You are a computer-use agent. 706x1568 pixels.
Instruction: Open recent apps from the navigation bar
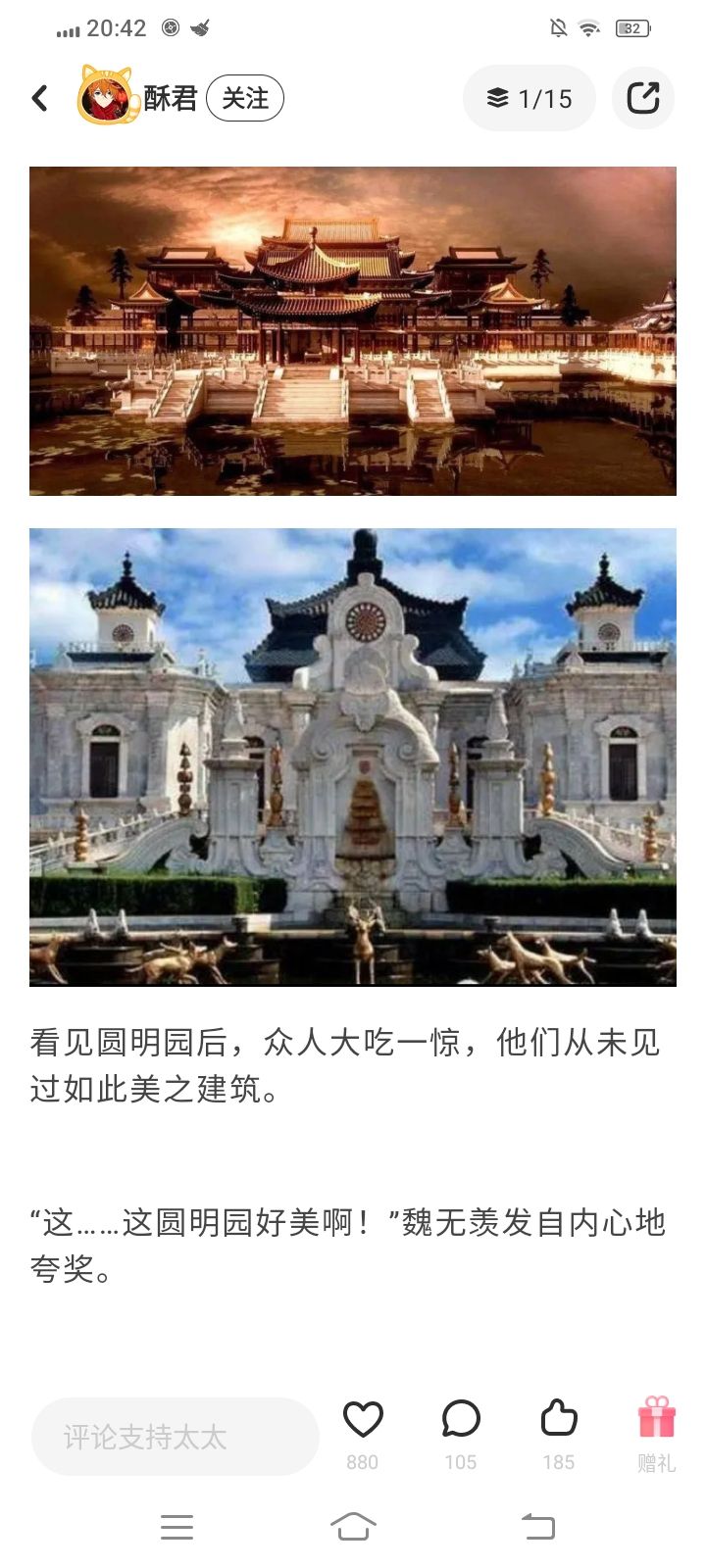tap(176, 1527)
